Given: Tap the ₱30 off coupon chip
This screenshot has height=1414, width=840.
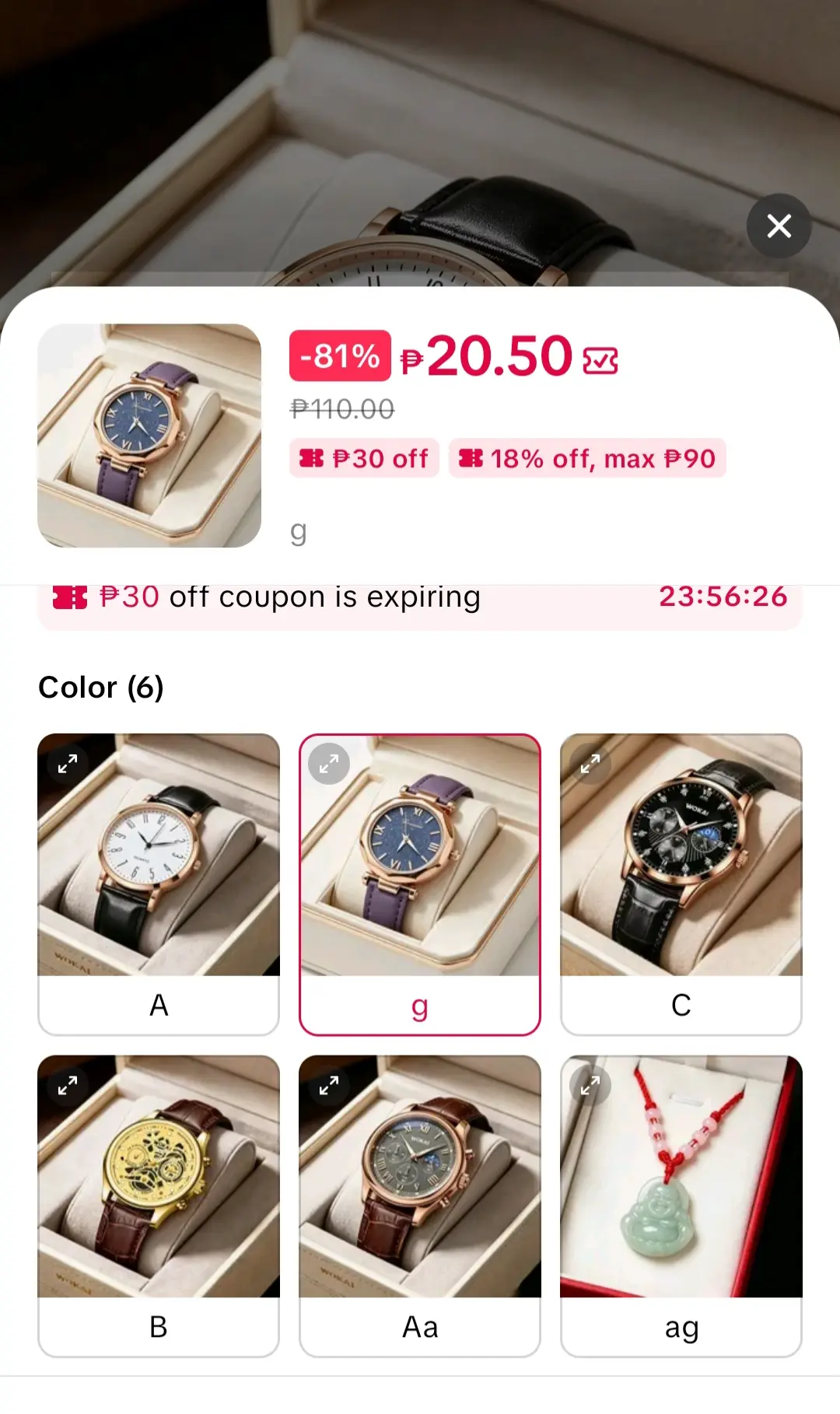Looking at the screenshot, I should pyautogui.click(x=364, y=458).
